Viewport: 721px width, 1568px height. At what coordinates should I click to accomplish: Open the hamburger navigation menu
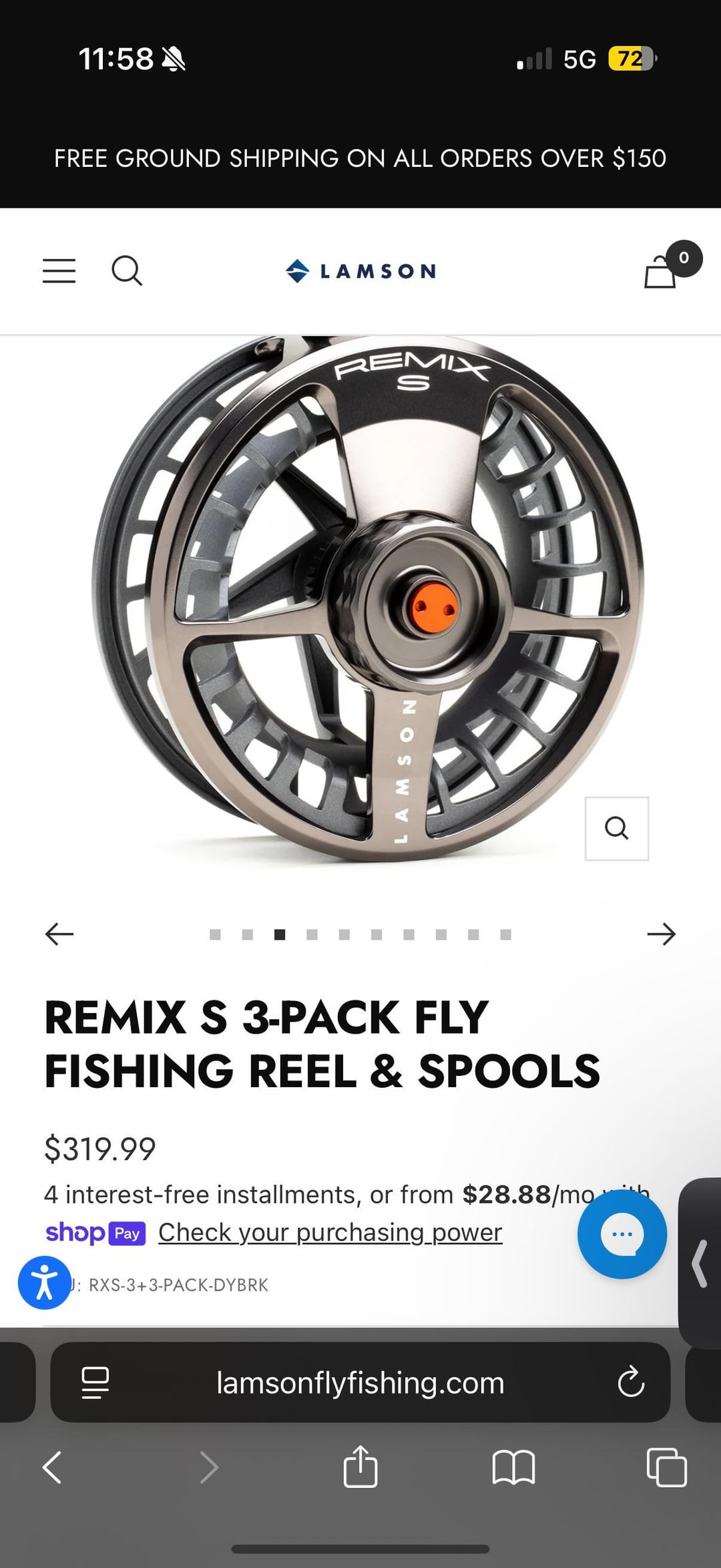[59, 270]
